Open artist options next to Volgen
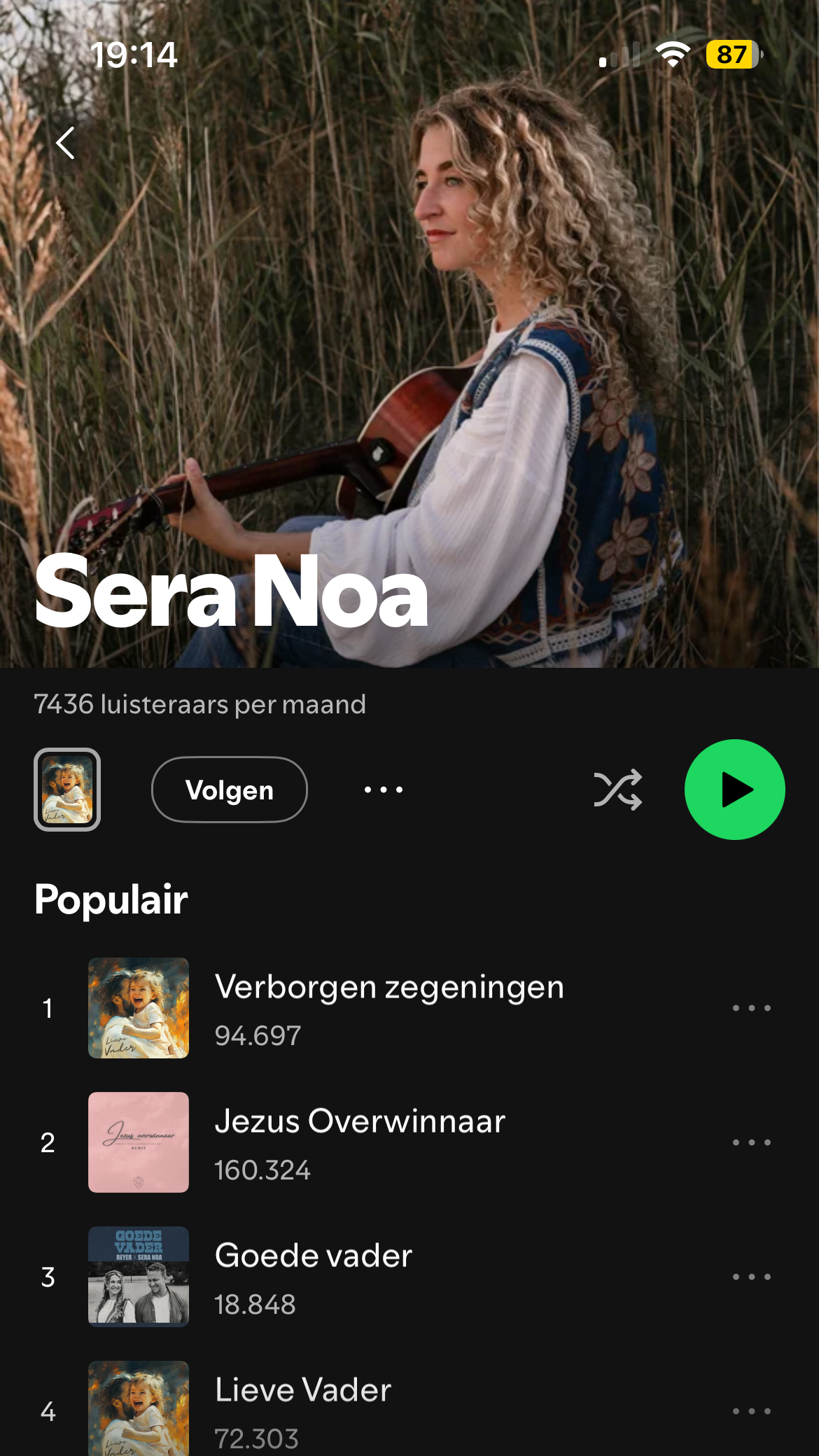This screenshot has height=1456, width=819. (383, 790)
